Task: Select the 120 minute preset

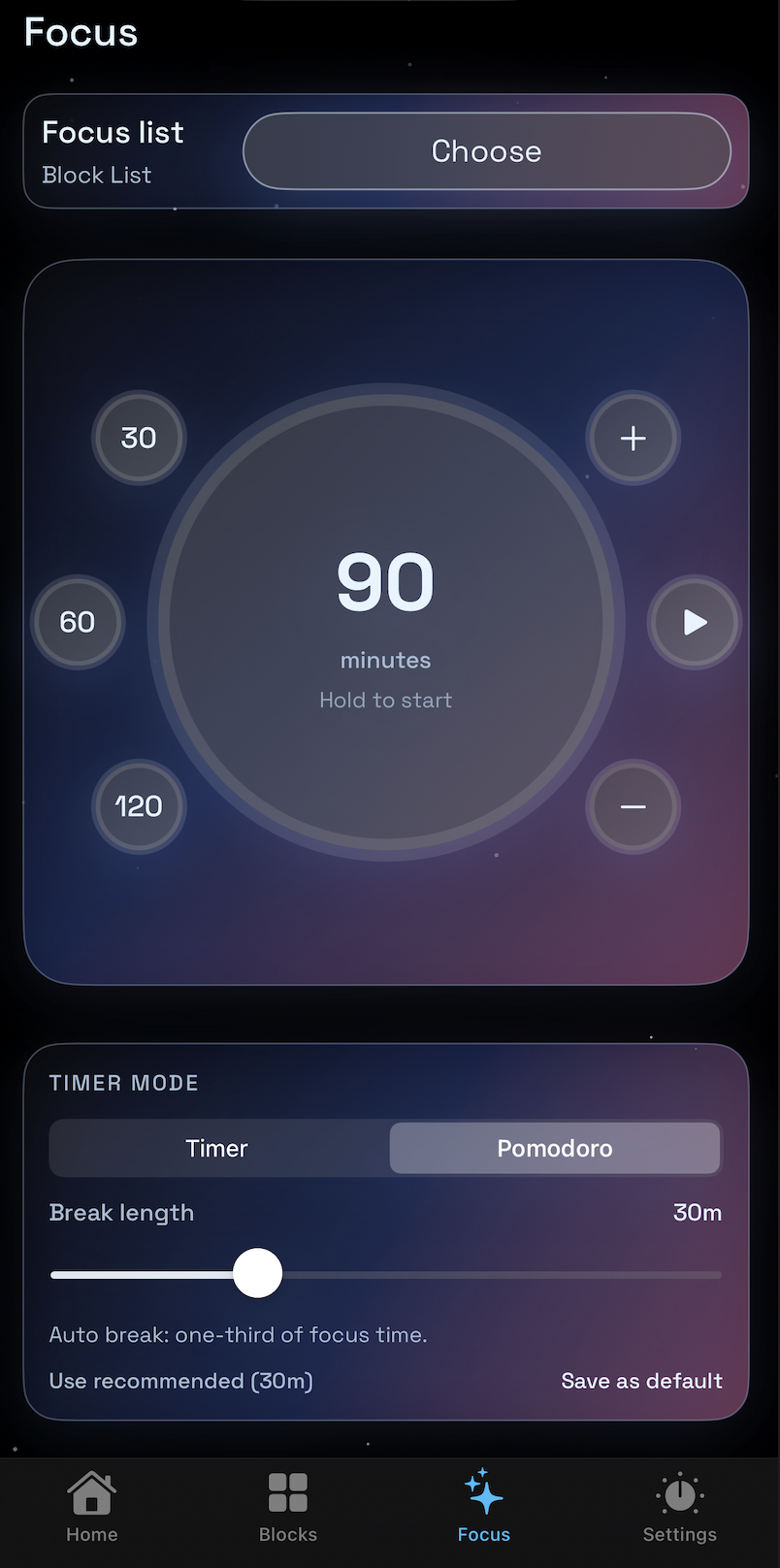Action: coord(138,806)
